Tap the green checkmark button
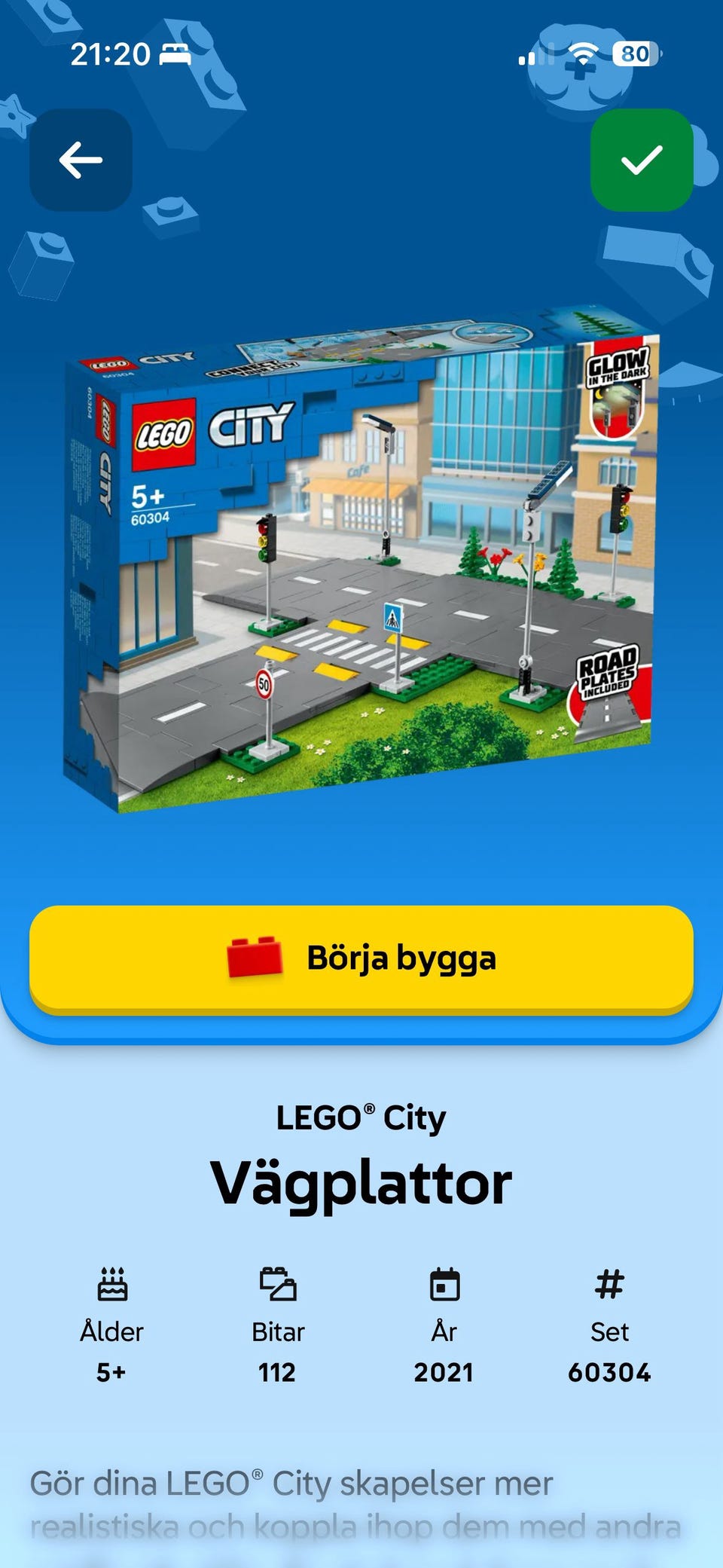 642,160
